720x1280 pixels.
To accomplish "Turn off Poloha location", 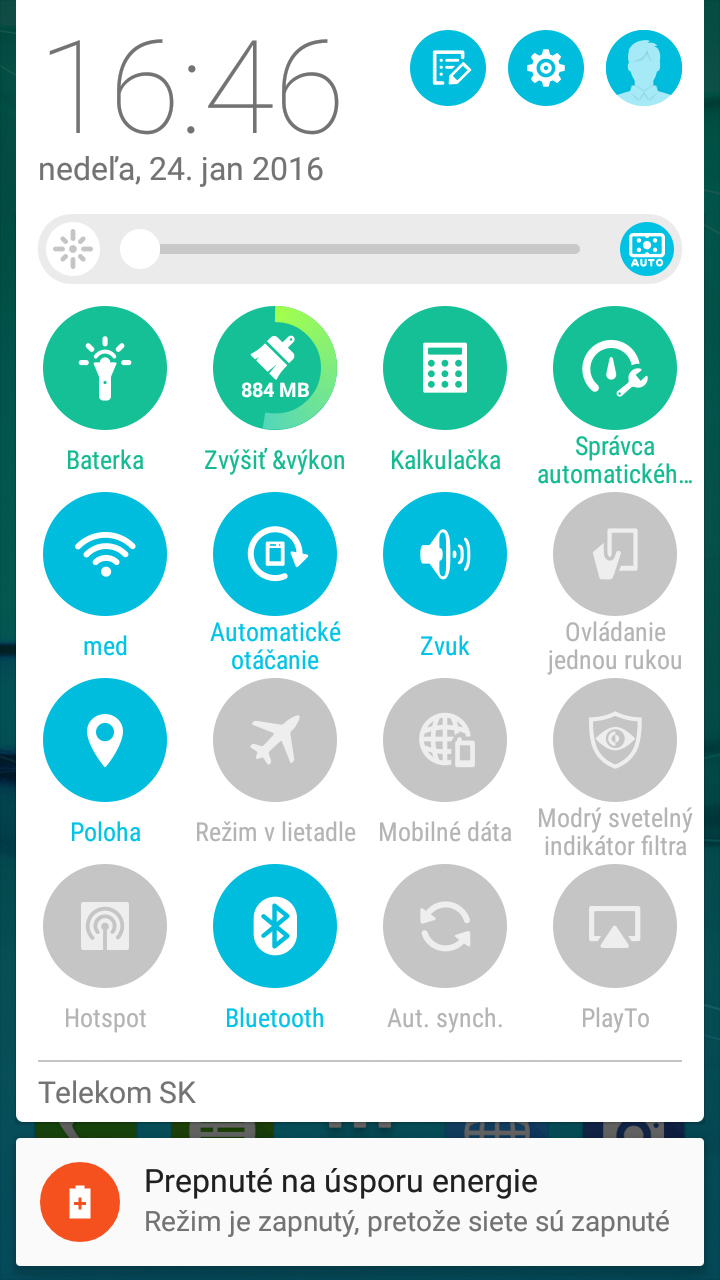I will click(x=105, y=740).
